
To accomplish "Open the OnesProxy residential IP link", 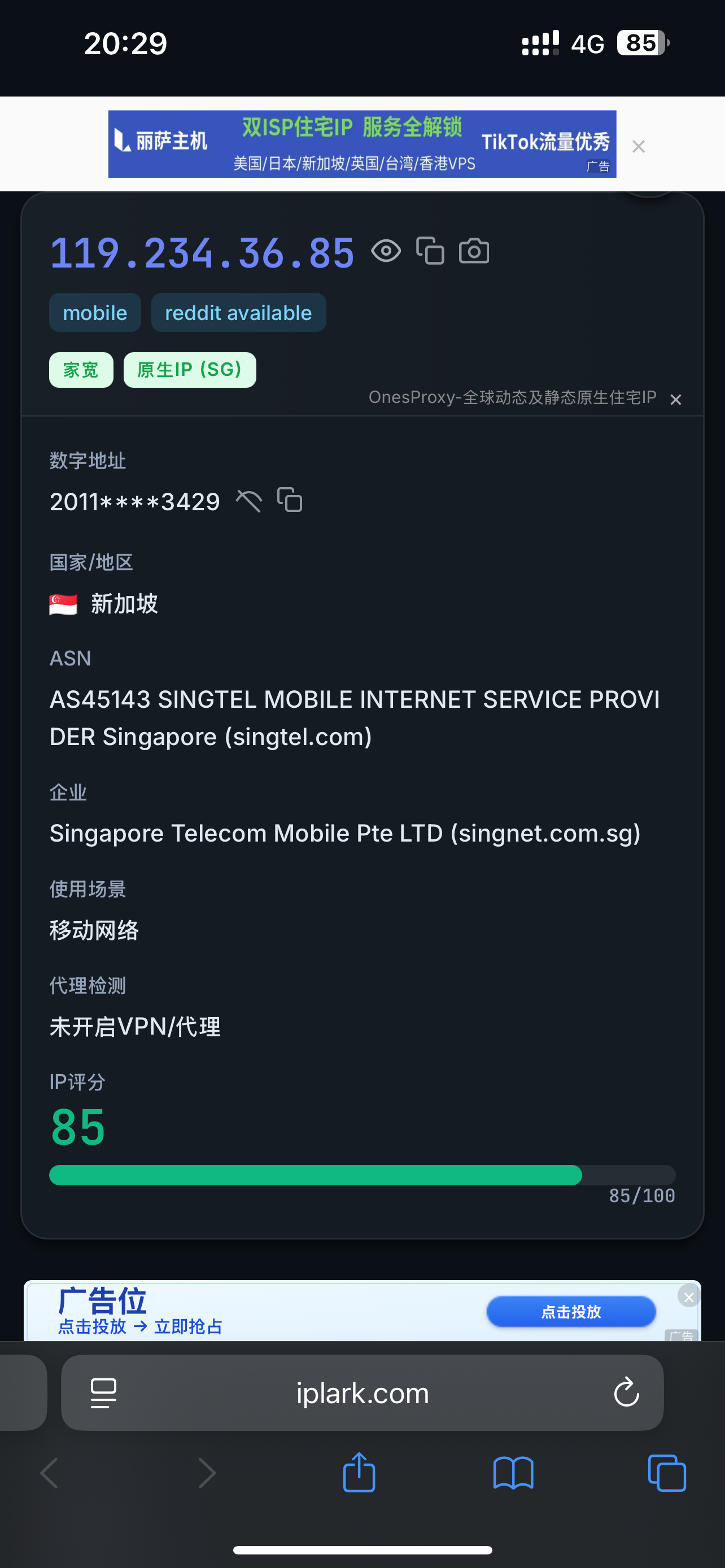I will pyautogui.click(x=512, y=397).
